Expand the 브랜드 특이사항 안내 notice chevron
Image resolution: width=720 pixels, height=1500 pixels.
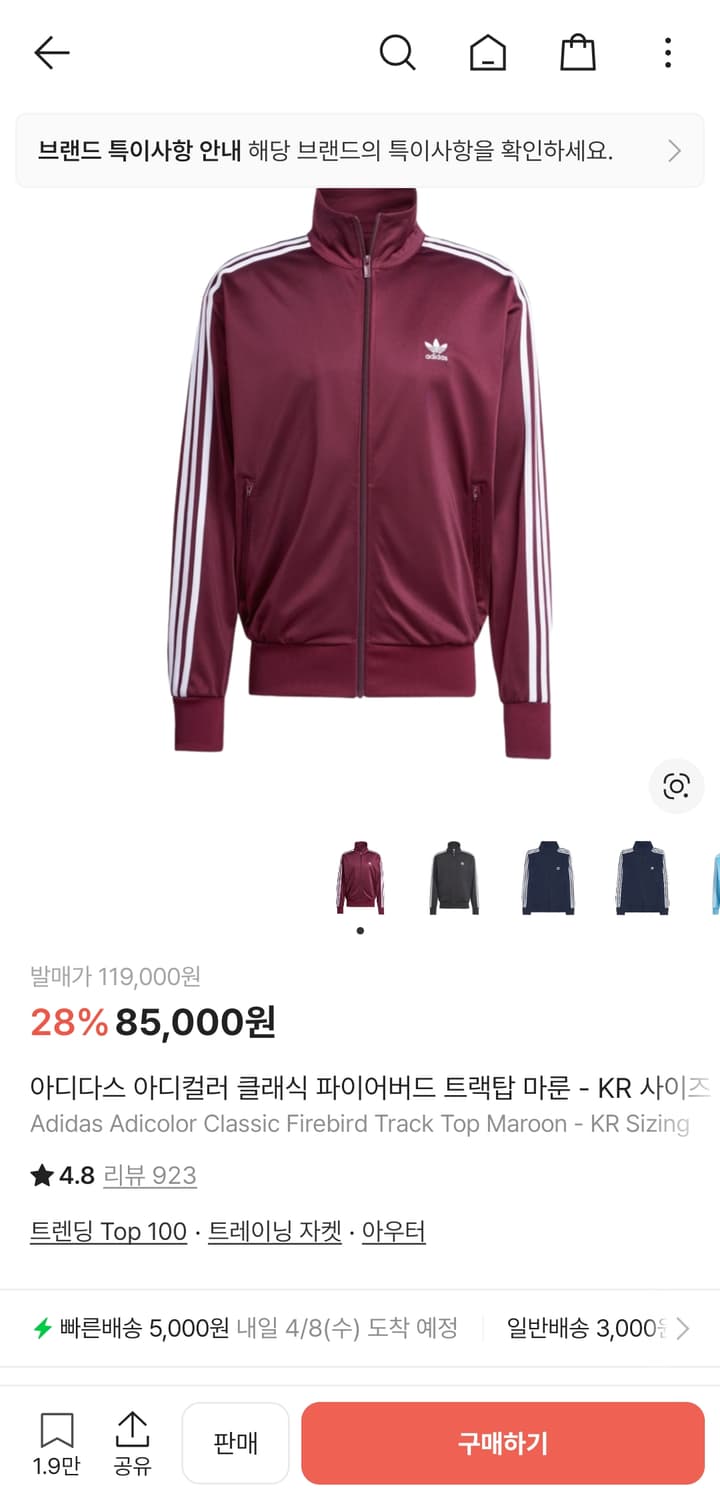[x=675, y=150]
